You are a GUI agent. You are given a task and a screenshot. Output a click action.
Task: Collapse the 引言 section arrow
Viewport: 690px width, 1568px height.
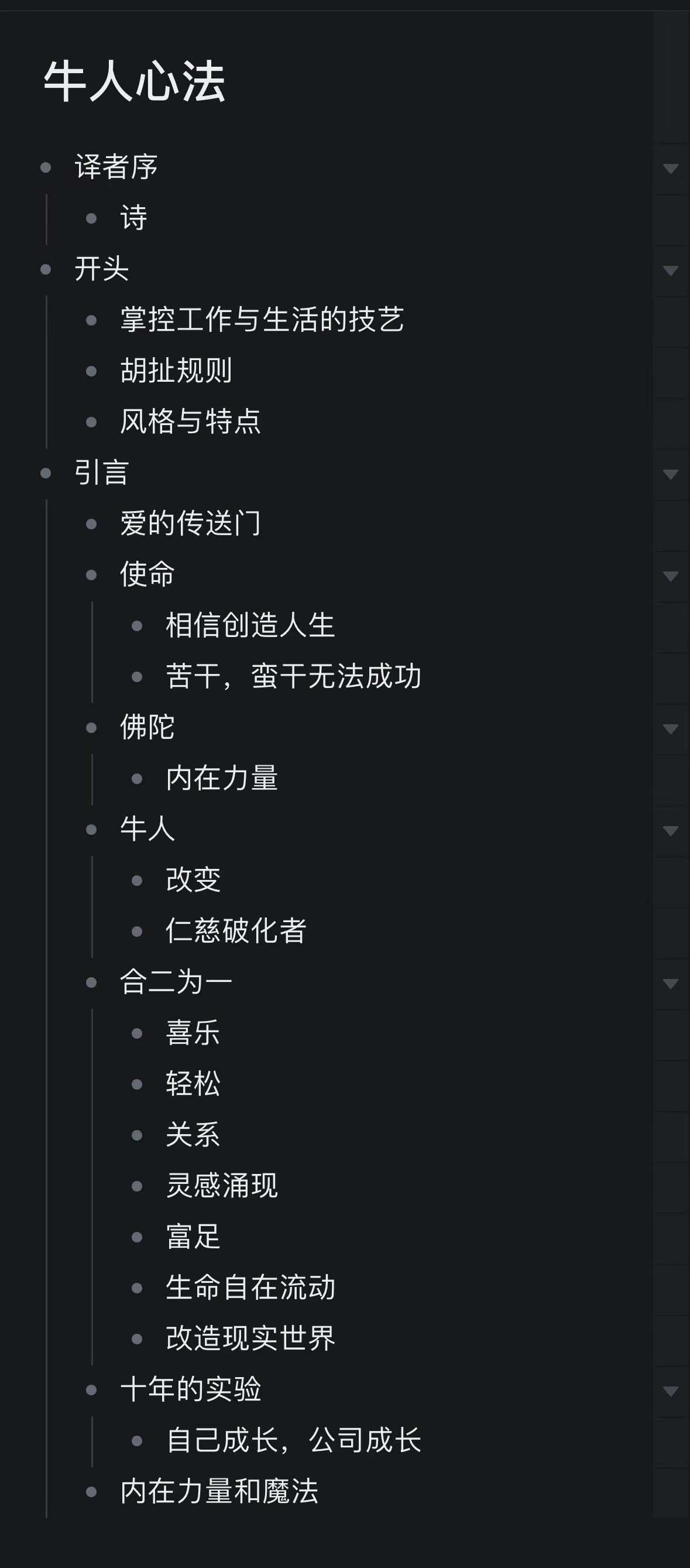click(x=671, y=474)
